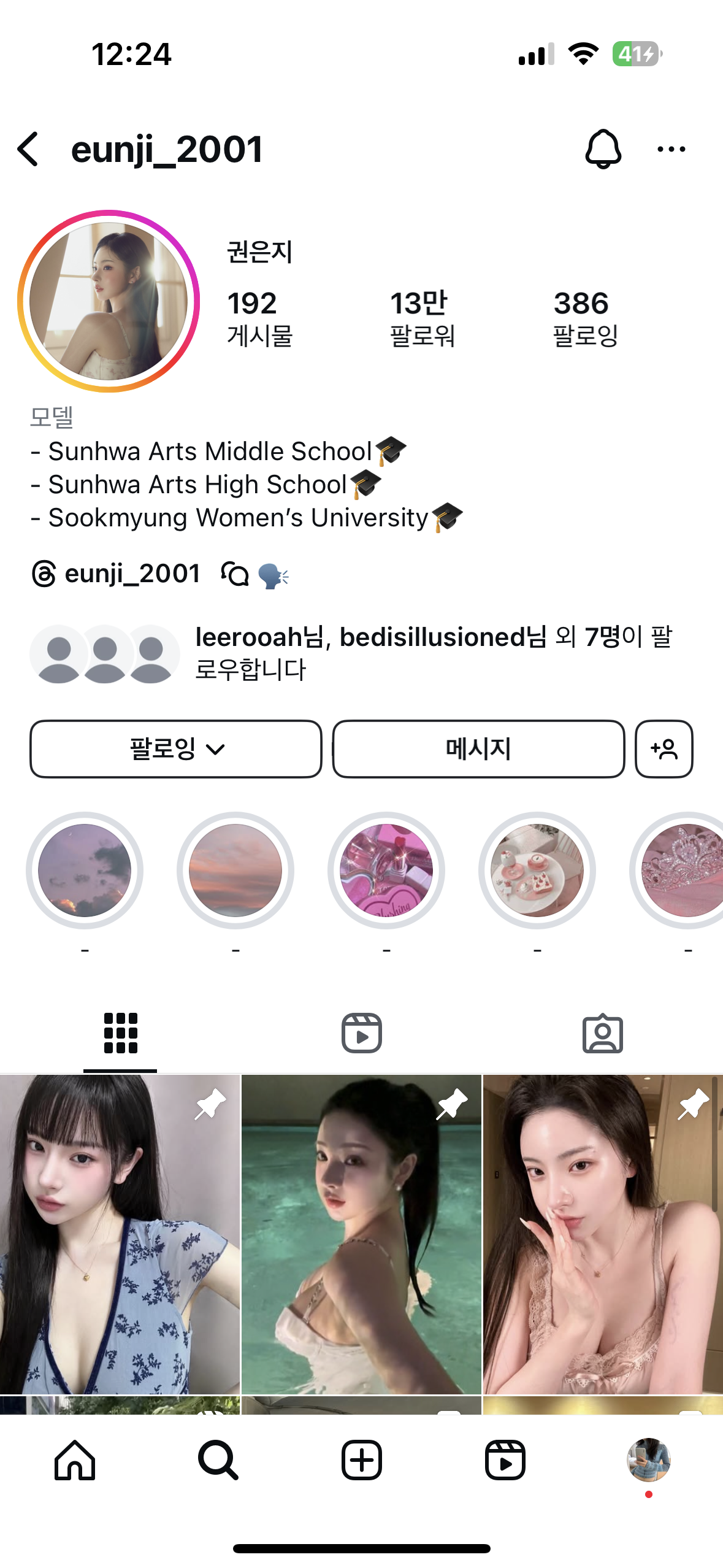Open the first purple sky highlight
This screenshot has height=1568, width=723.
tap(85, 870)
